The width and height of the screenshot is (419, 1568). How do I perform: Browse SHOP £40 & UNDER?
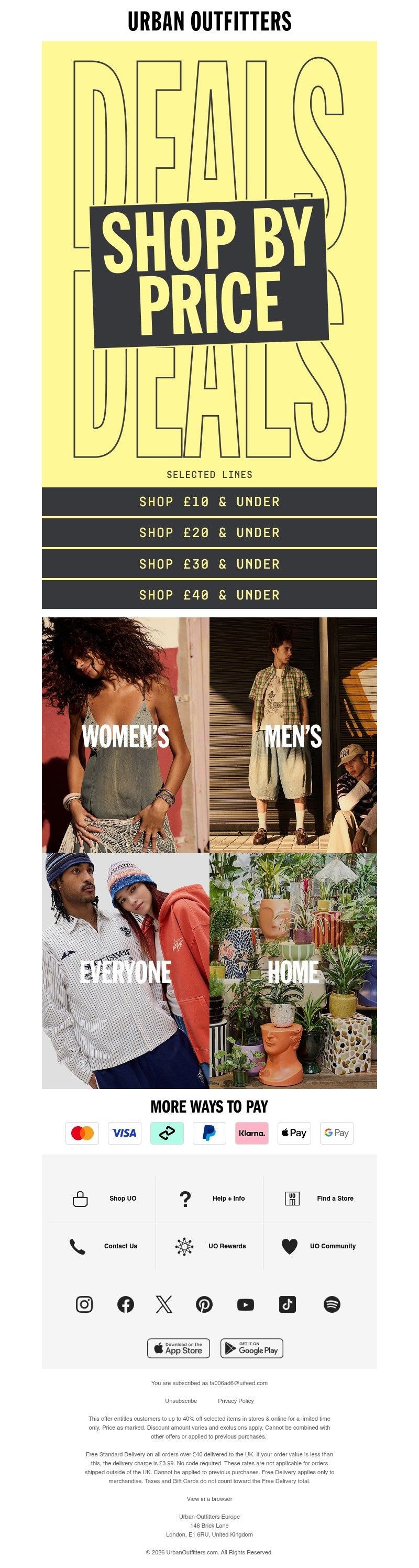point(209,595)
